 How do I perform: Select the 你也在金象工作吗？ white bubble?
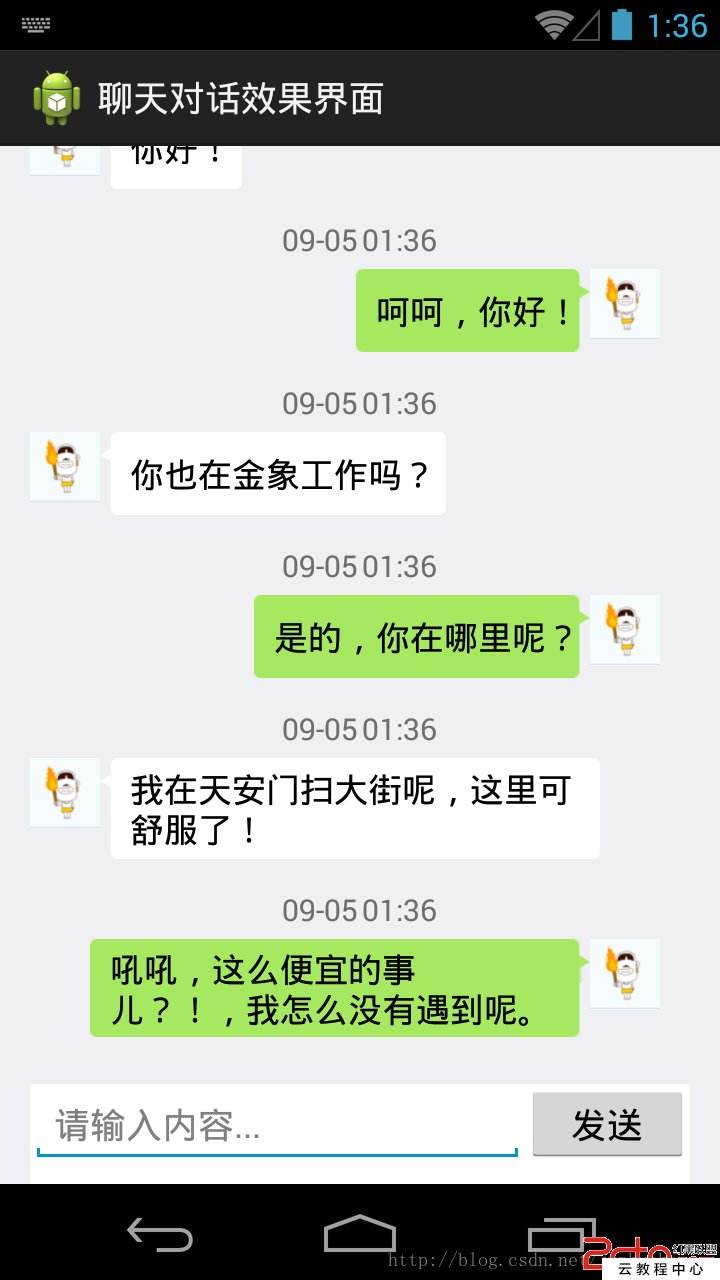point(278,475)
